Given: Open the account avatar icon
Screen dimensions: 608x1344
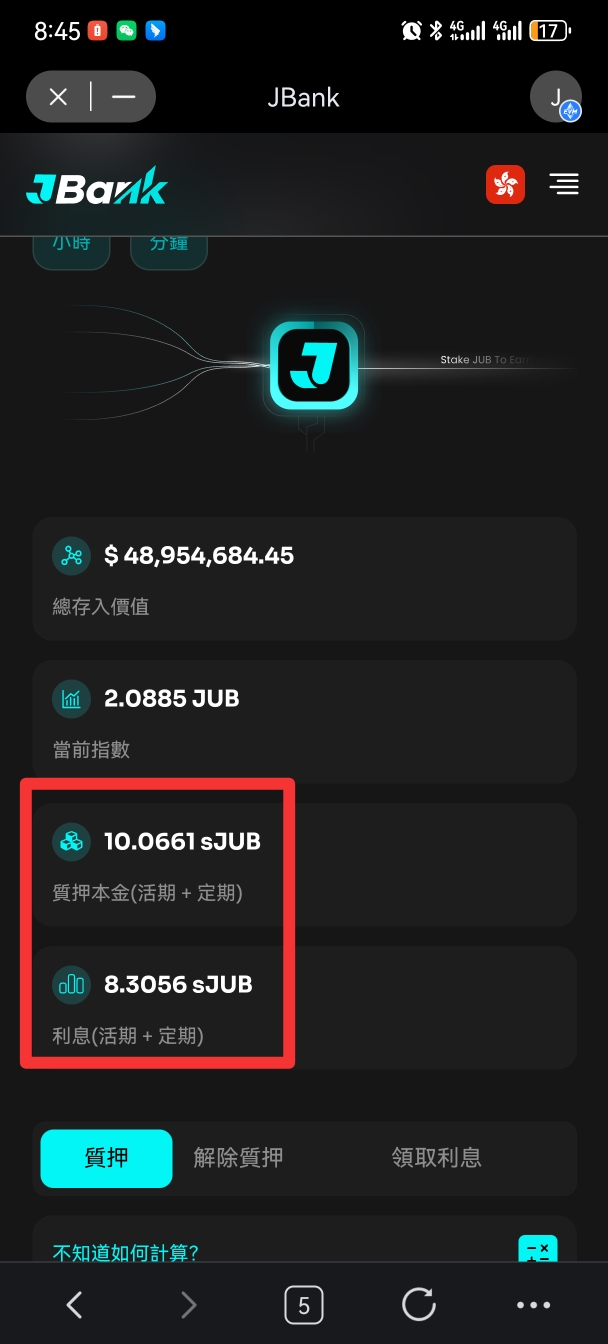Looking at the screenshot, I should coord(556,97).
